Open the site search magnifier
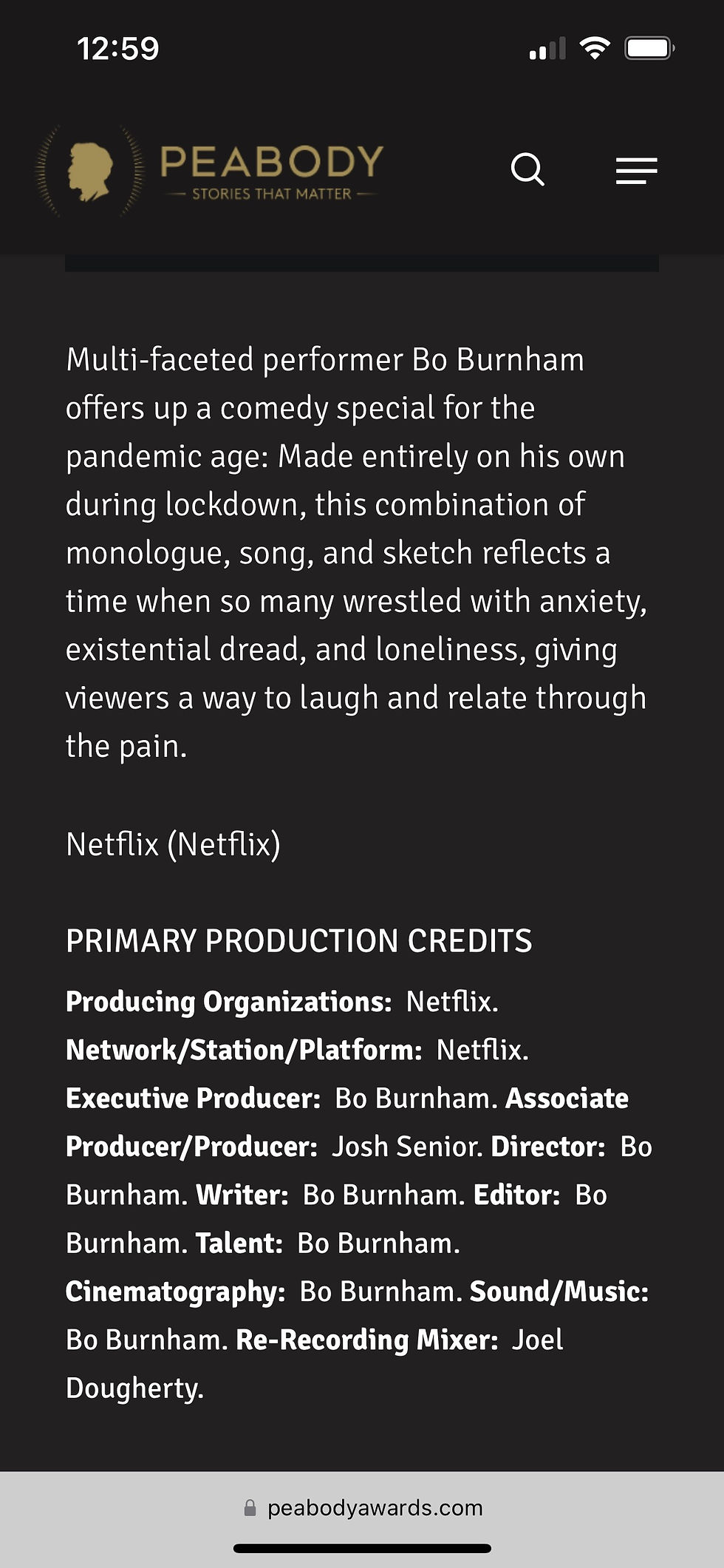Image resolution: width=724 pixels, height=1568 pixels. (527, 170)
